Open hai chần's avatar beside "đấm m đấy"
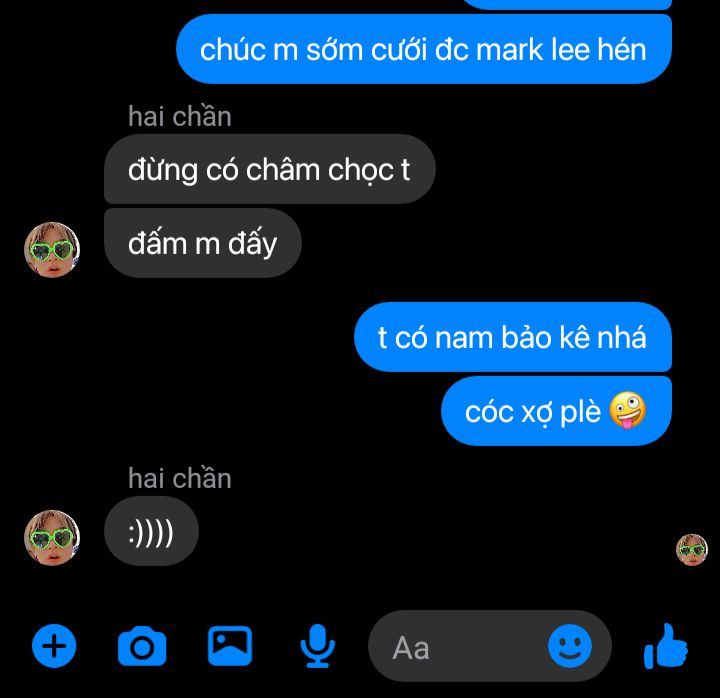 [52, 249]
